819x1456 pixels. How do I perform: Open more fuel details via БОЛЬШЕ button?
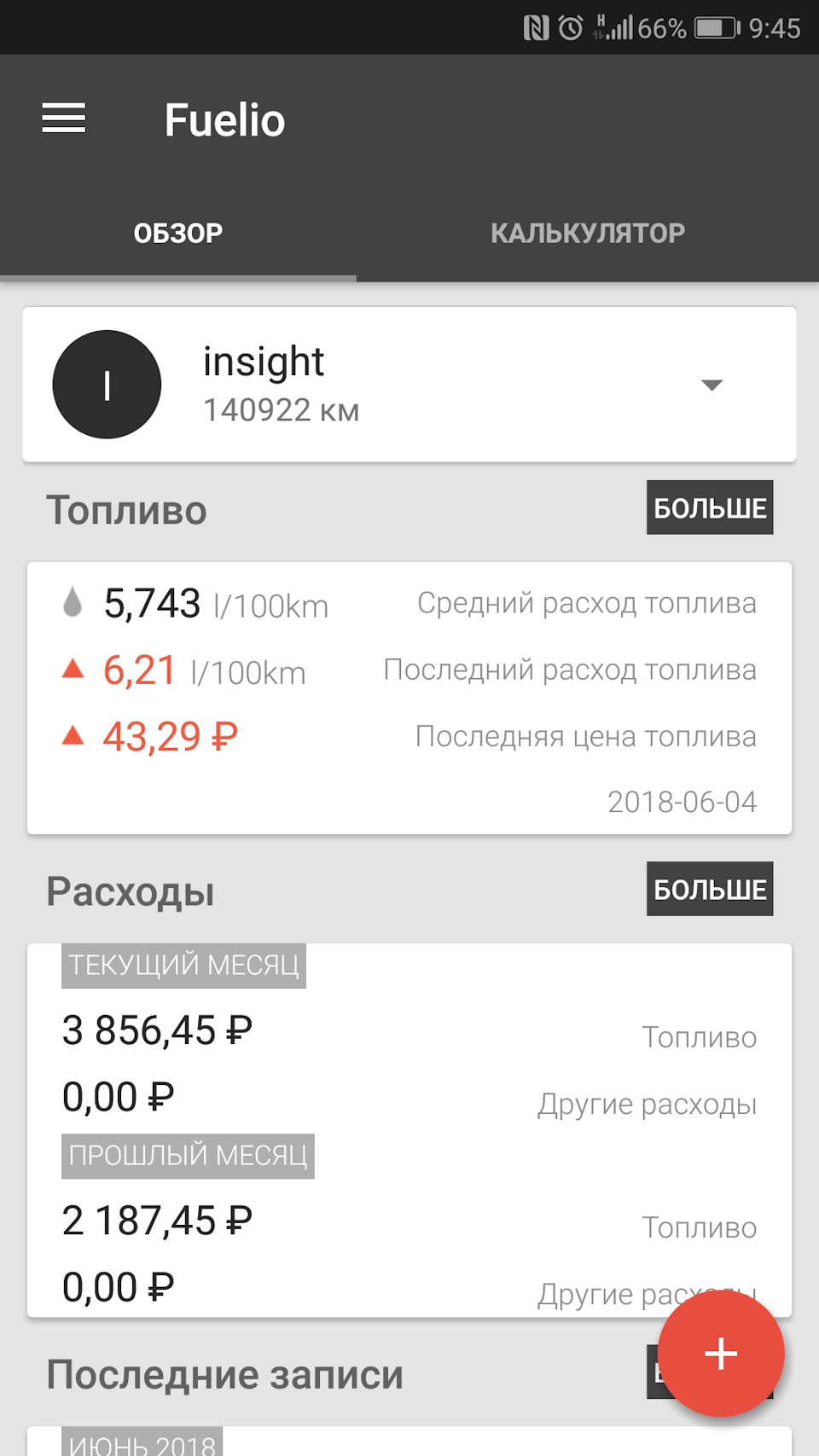709,507
